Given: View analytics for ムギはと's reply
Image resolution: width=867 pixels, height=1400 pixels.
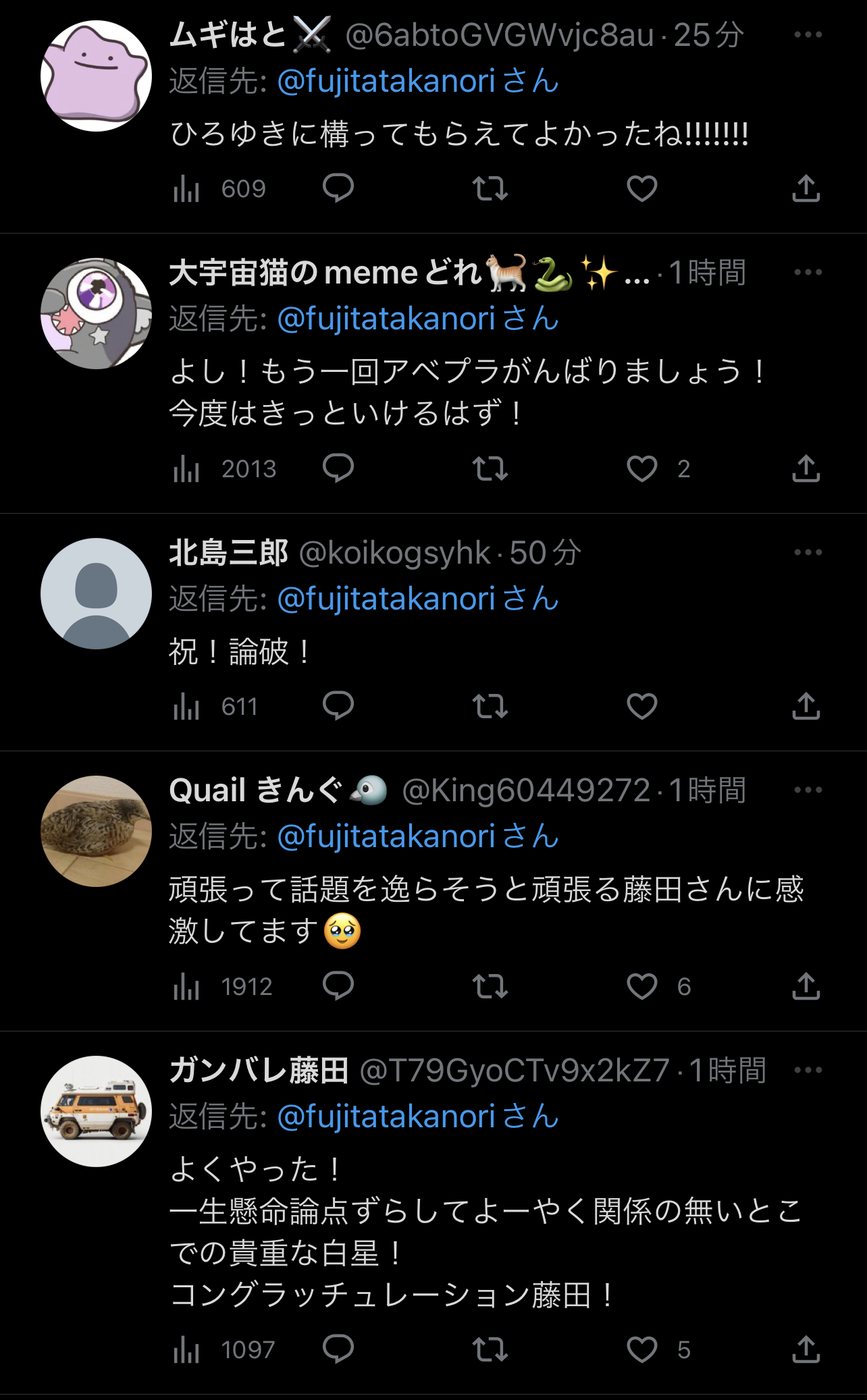Looking at the screenshot, I should pos(219,189).
